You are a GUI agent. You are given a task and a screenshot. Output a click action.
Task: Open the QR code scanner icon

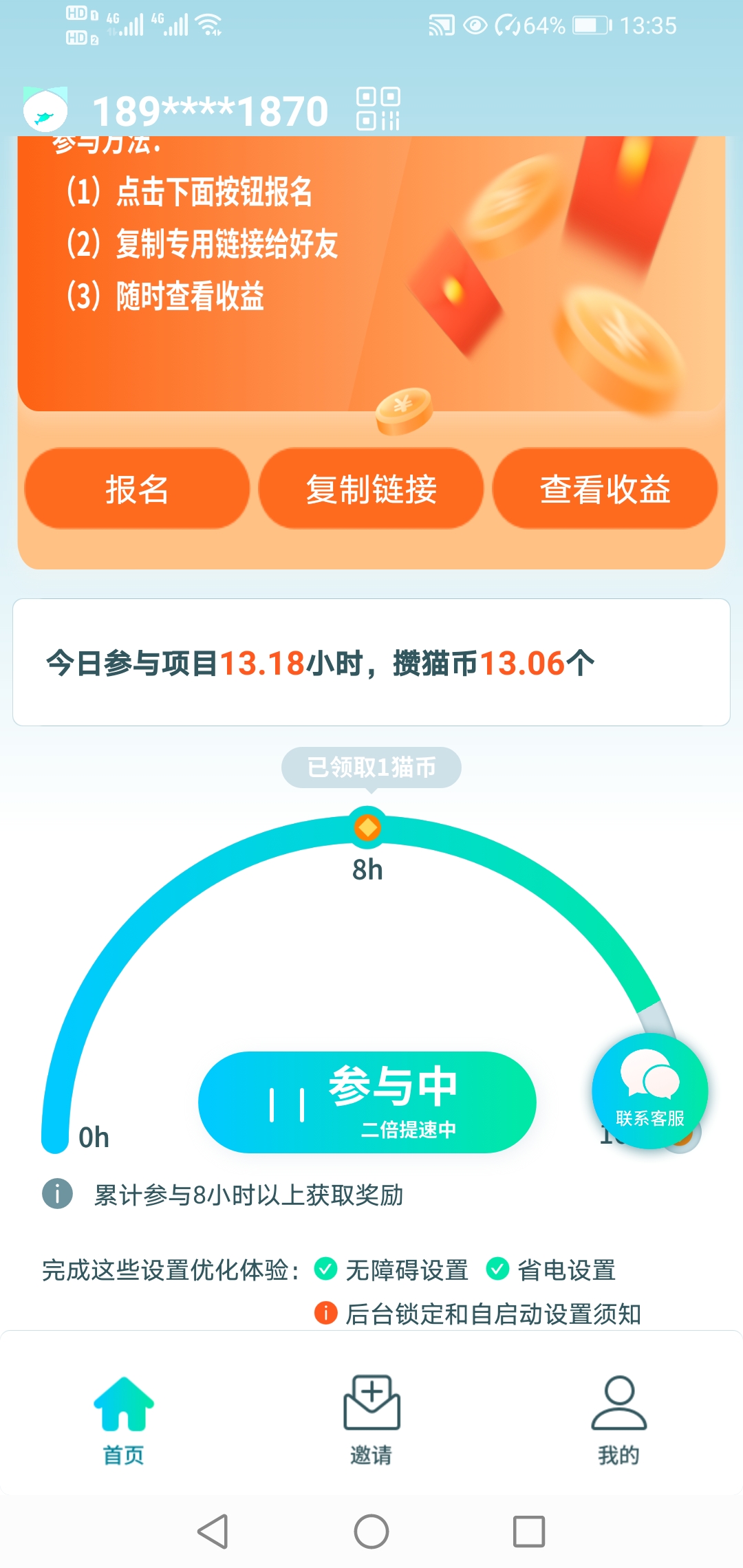click(378, 109)
